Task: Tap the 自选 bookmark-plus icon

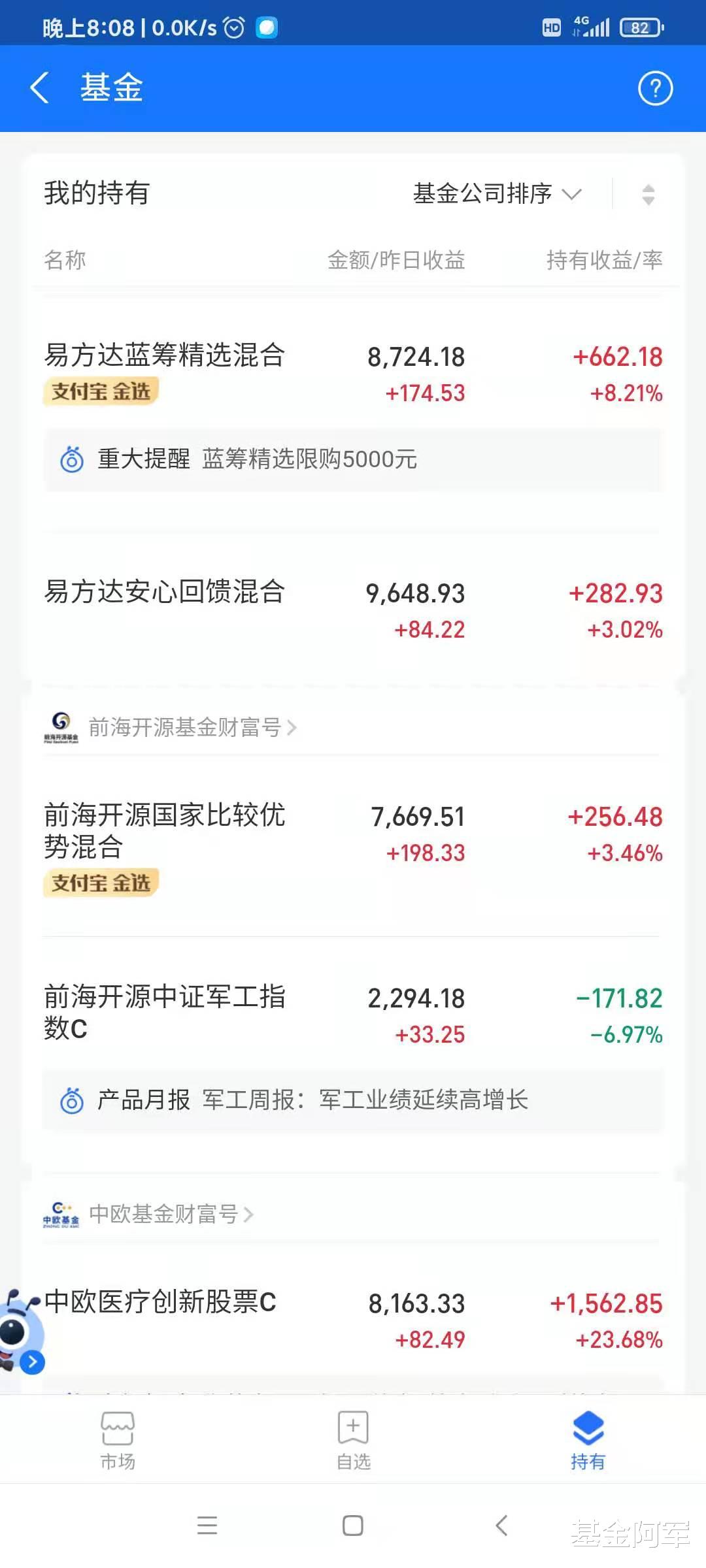Action: (352, 1426)
